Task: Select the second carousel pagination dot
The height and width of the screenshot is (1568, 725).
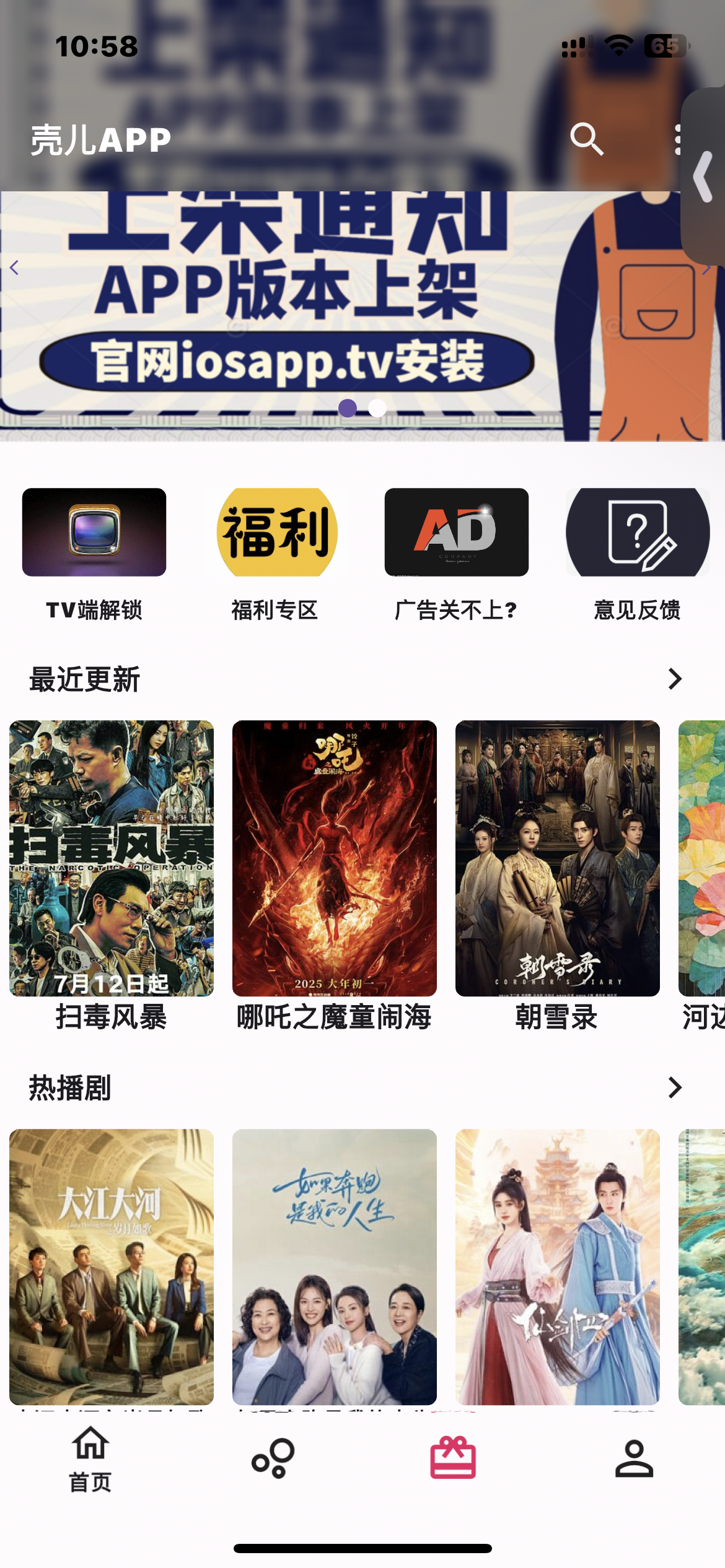Action: 376,409
